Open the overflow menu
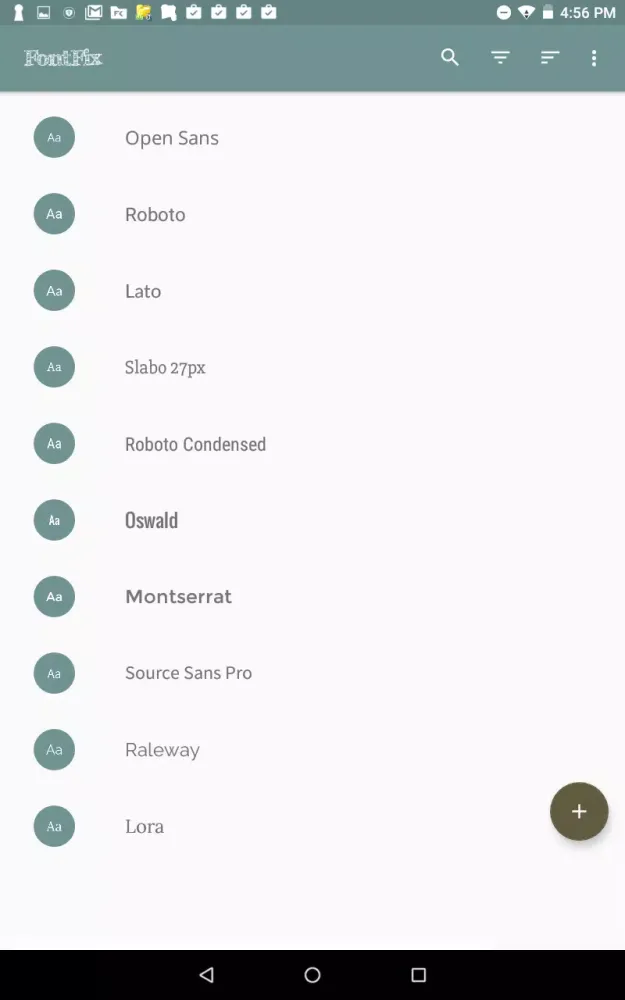This screenshot has width=625, height=1000. 594,58
